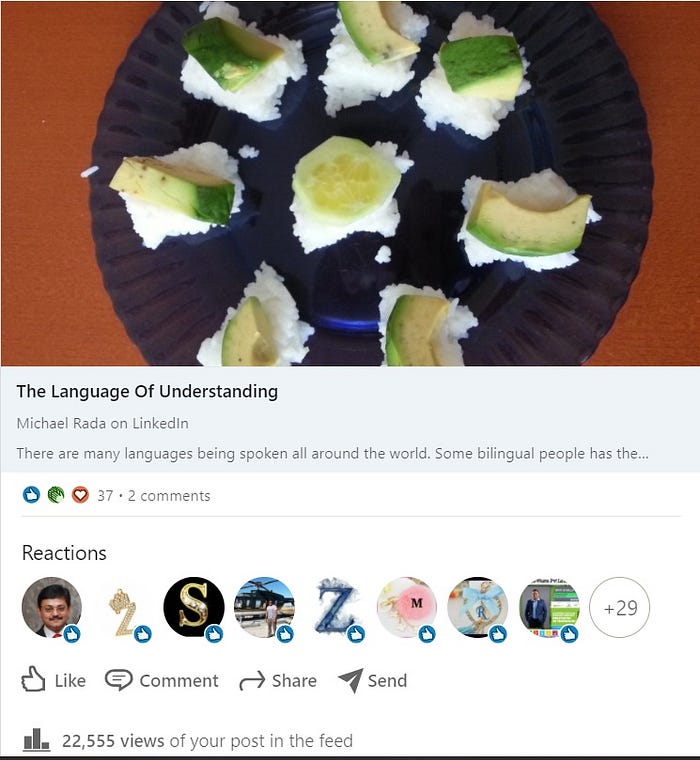Open the man in suit reactor profile

tap(51, 607)
